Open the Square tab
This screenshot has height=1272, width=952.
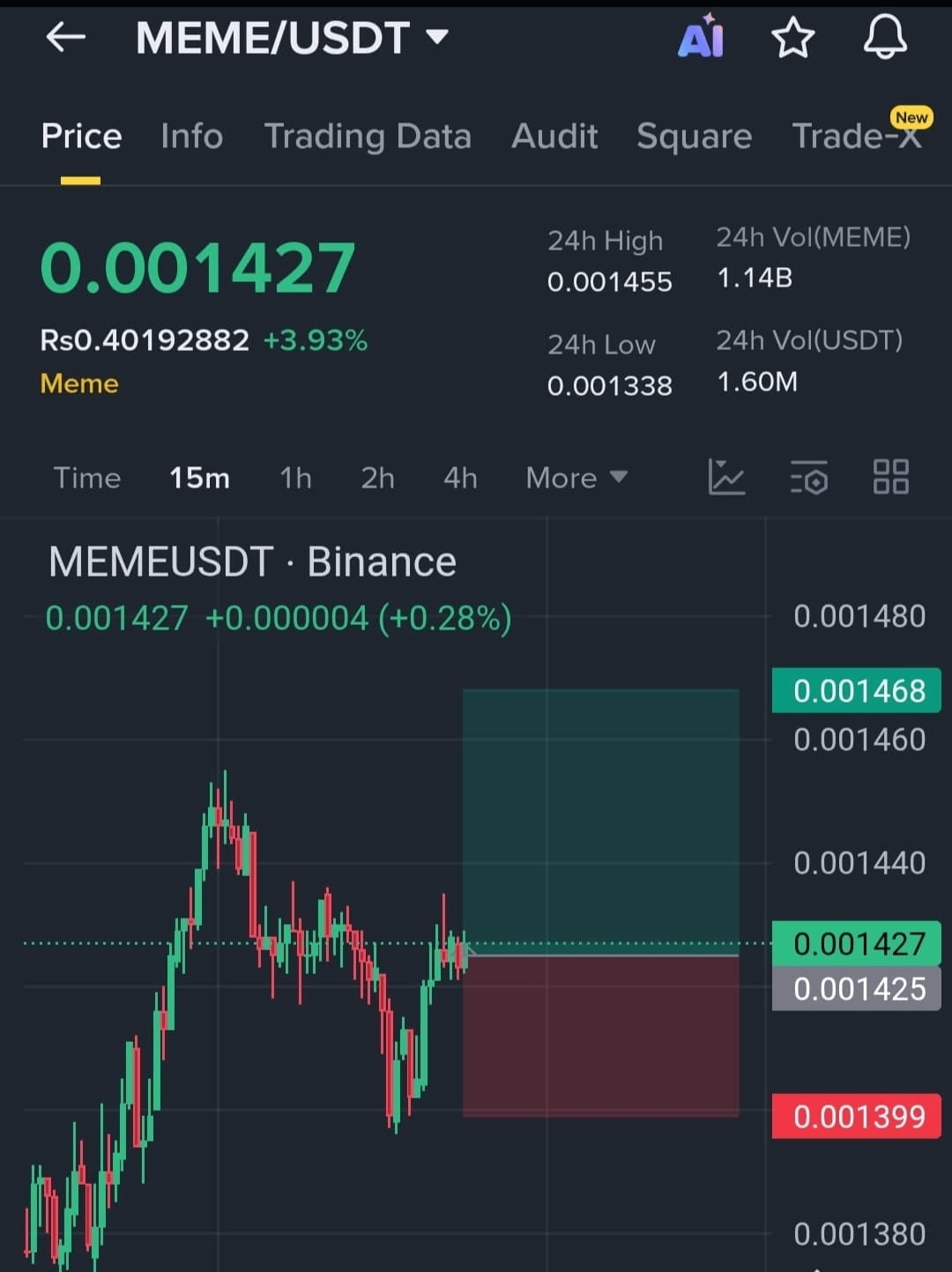[694, 137]
